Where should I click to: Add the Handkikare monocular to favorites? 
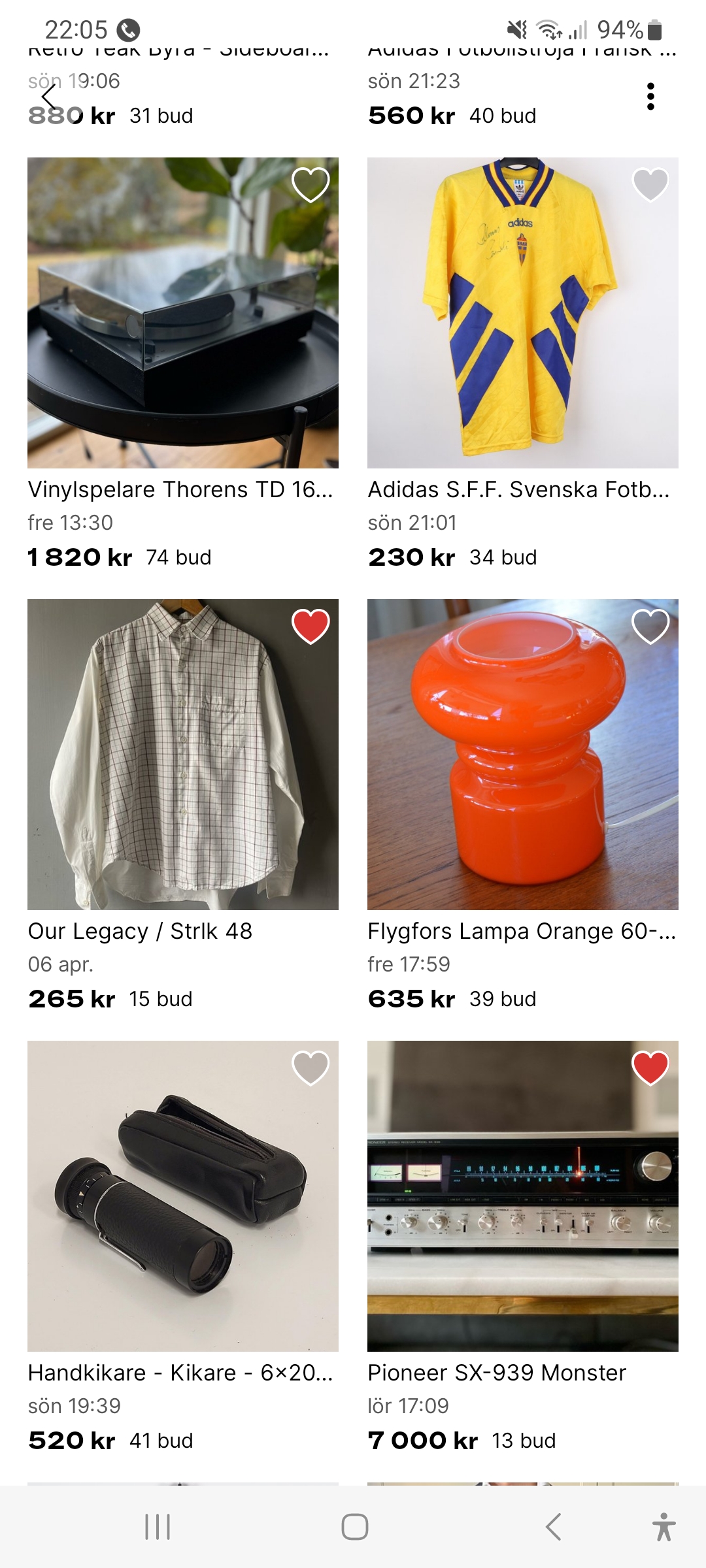tap(311, 1068)
